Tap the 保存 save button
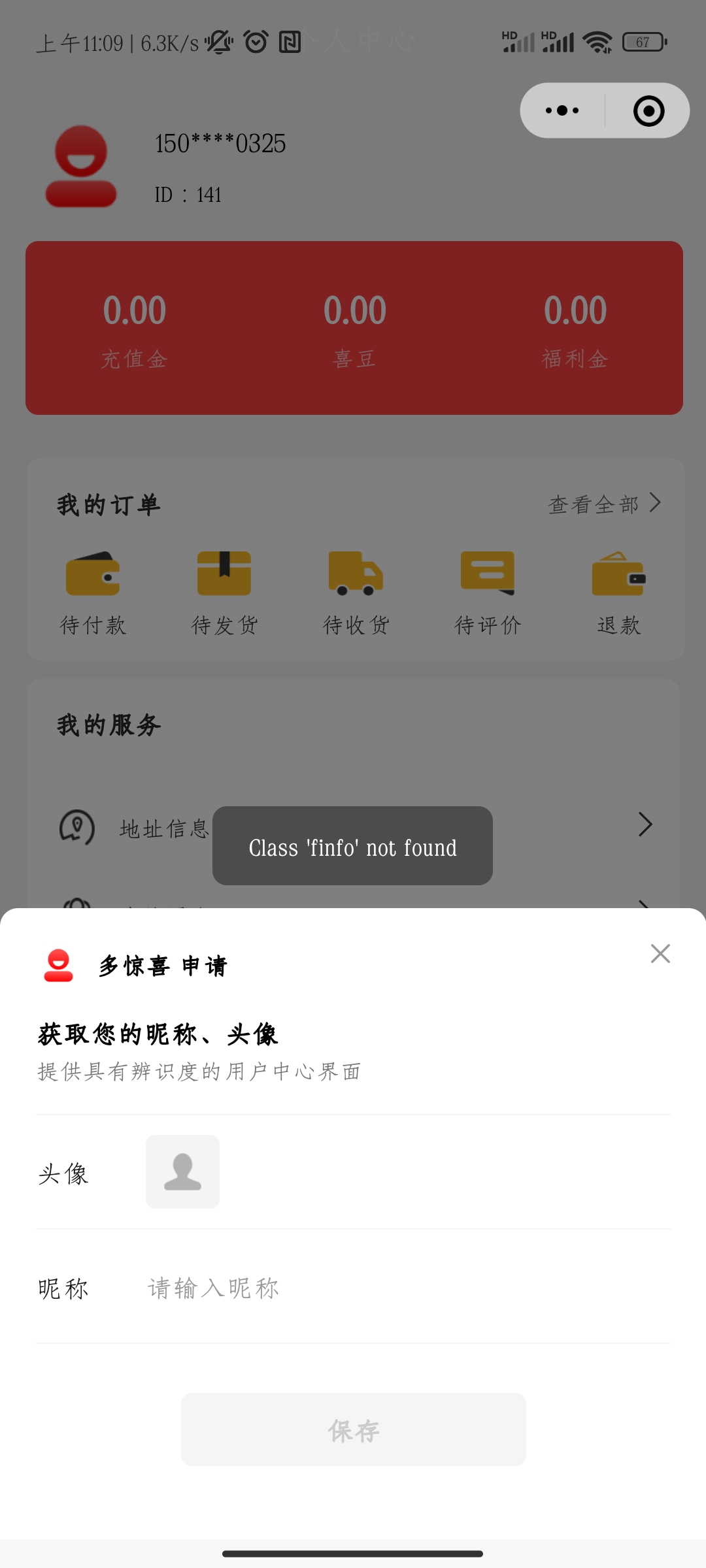The image size is (706, 1568). (353, 1429)
